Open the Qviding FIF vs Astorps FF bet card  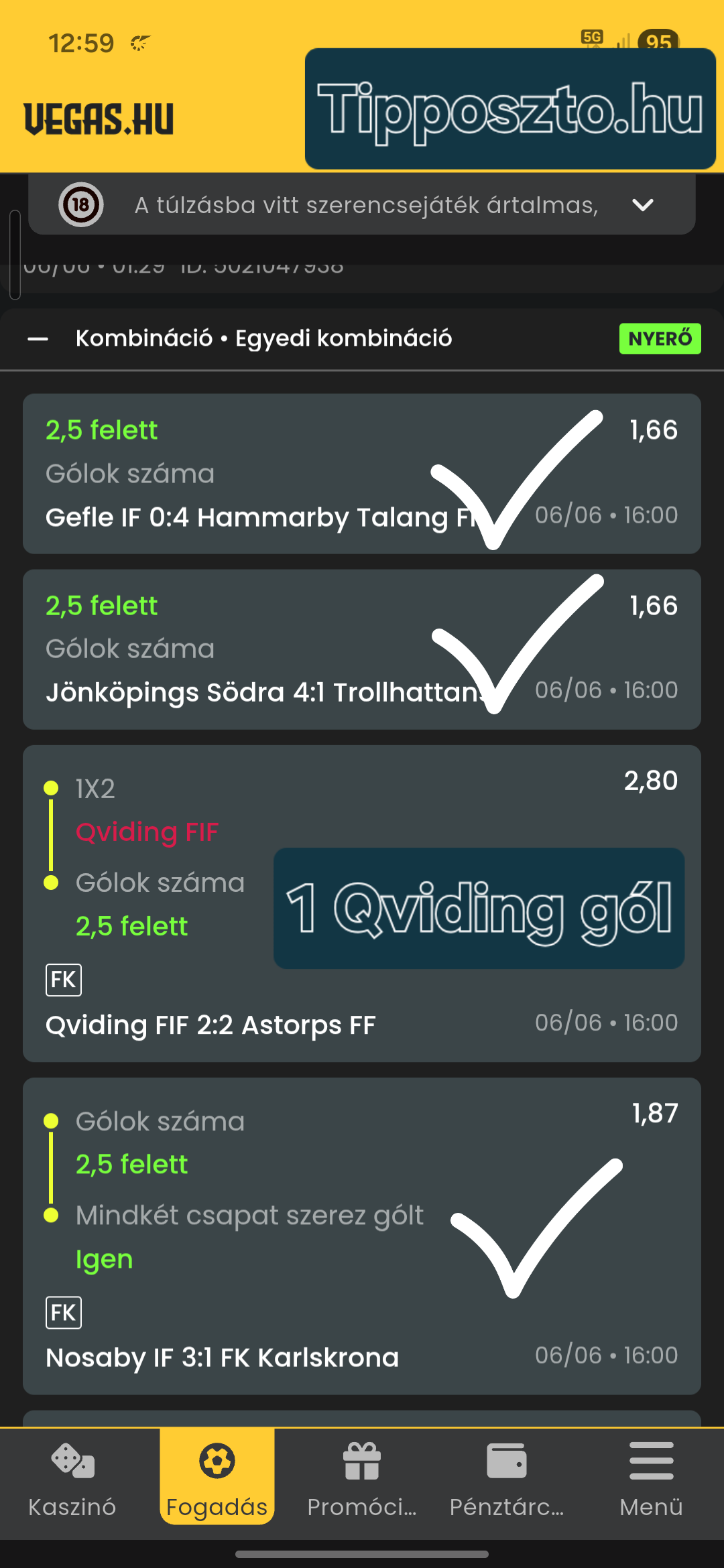click(x=362, y=903)
